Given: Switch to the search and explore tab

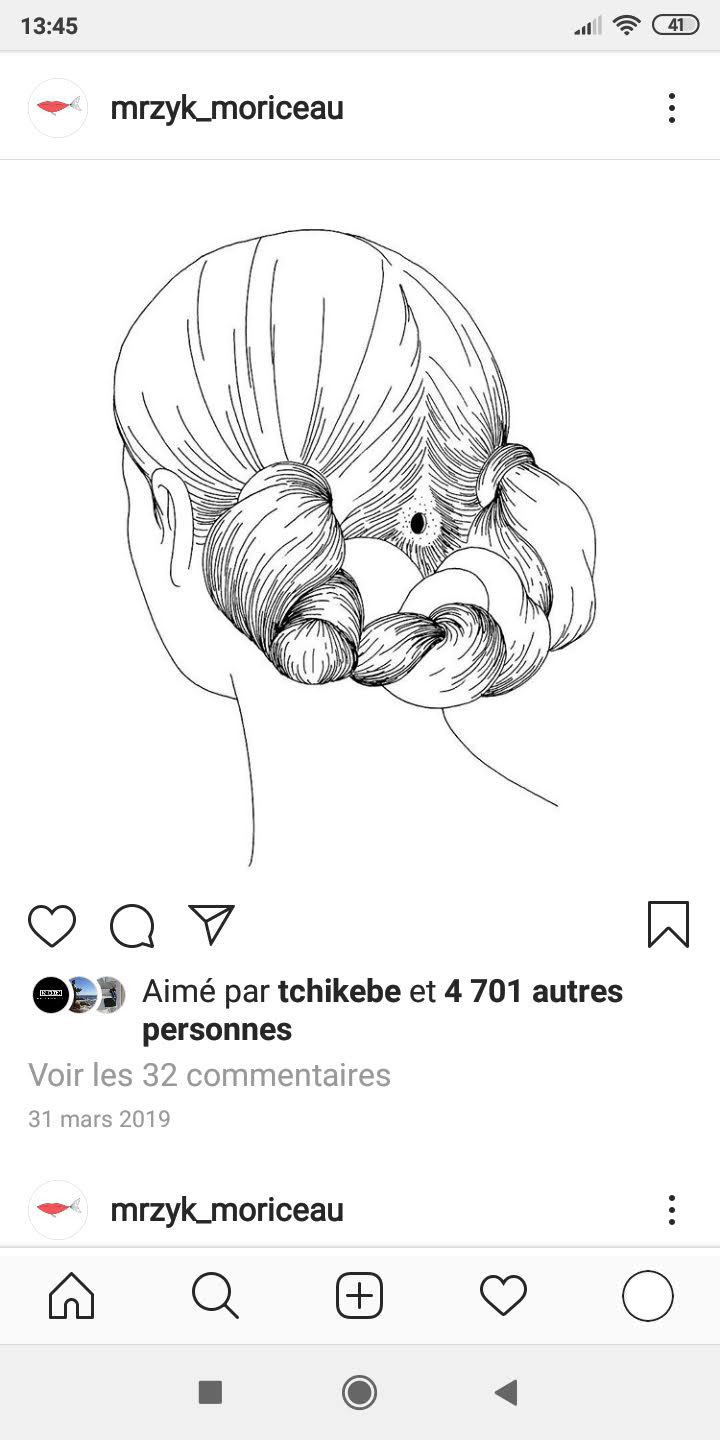Looking at the screenshot, I should (x=215, y=1296).
